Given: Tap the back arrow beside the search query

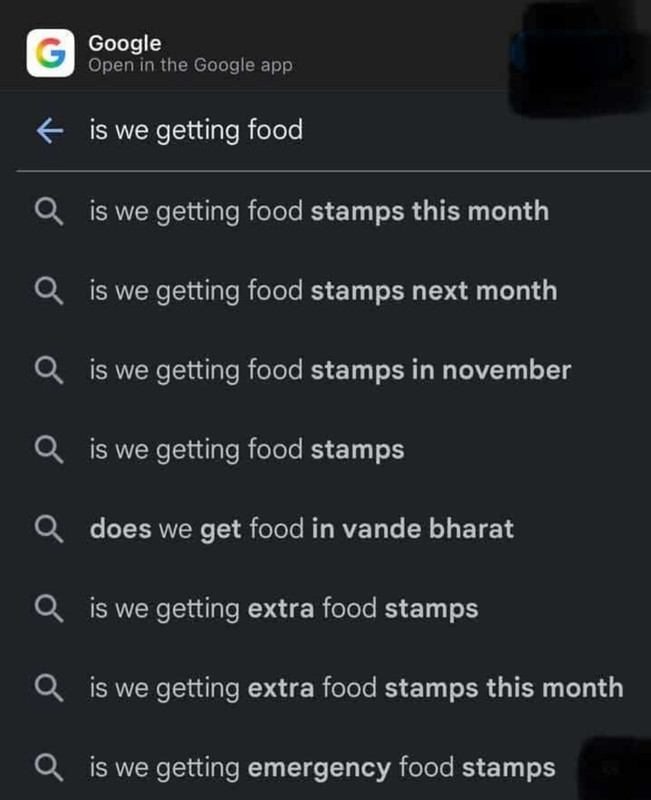Looking at the screenshot, I should pyautogui.click(x=49, y=131).
